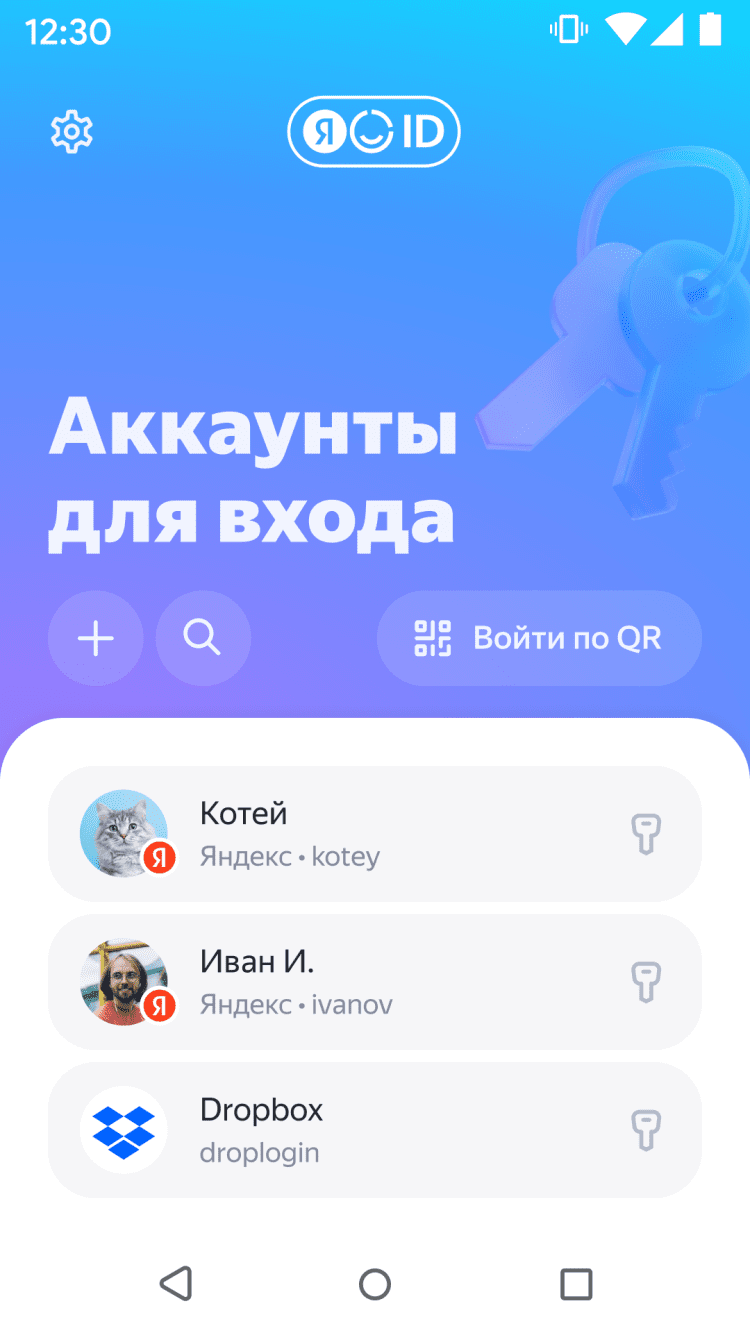The image size is (750, 1333).
Task: Show the key for Котей account
Action: [646, 833]
